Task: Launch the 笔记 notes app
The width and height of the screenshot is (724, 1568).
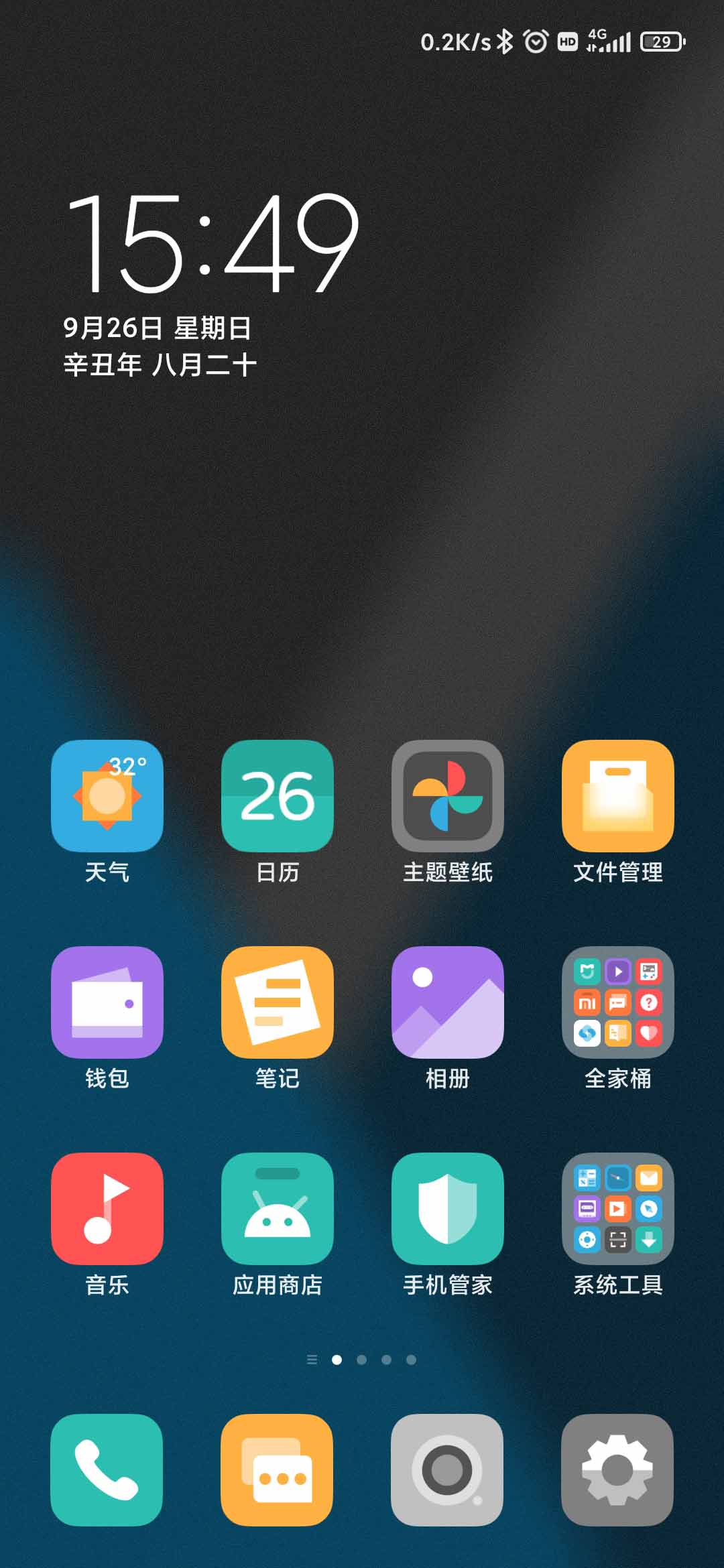Action: (x=278, y=1002)
